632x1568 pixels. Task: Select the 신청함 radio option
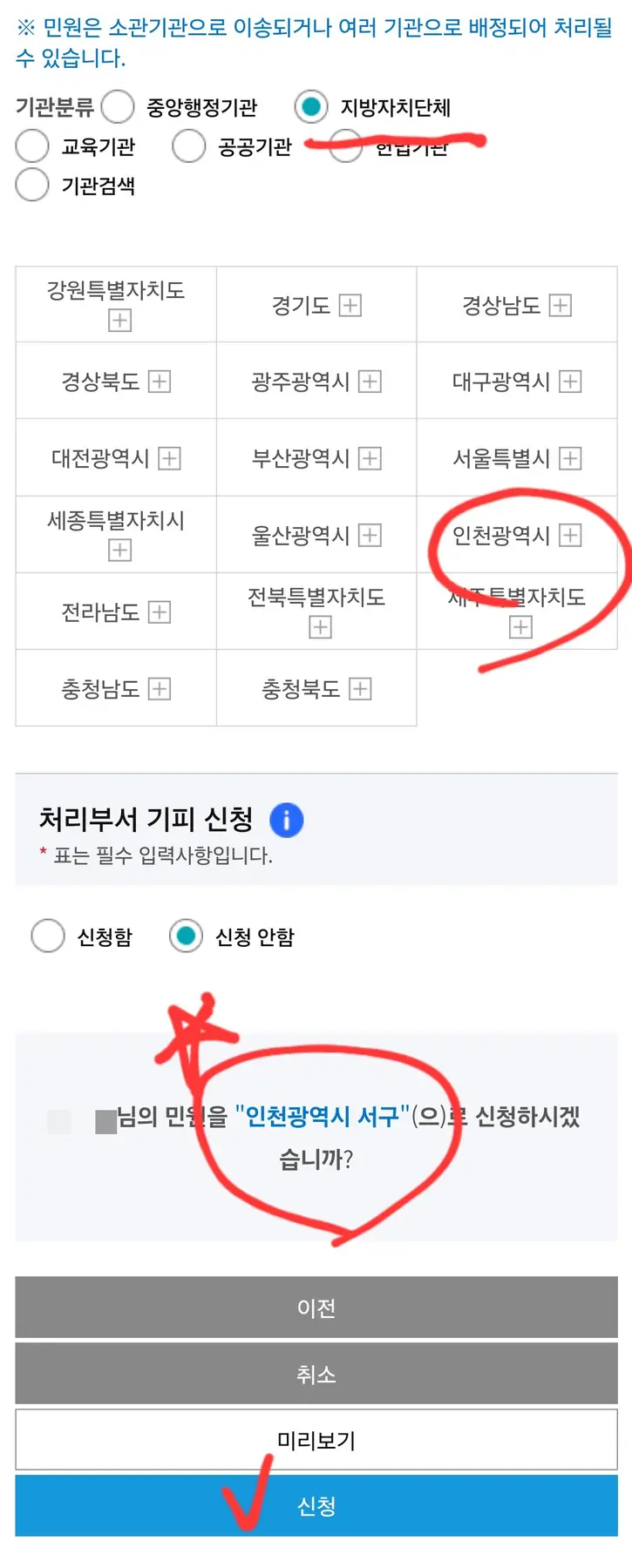tap(48, 936)
